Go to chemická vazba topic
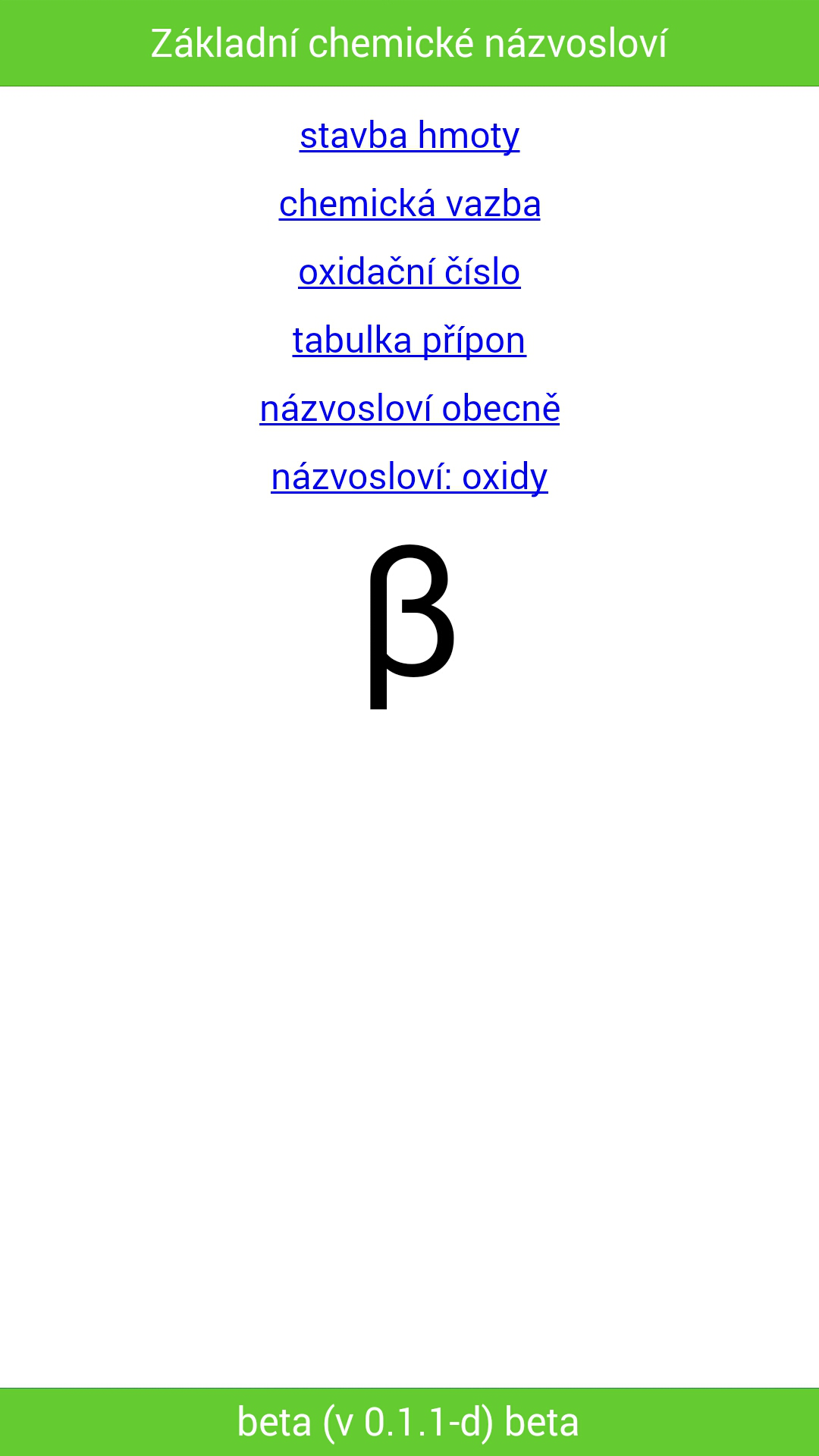The image size is (819, 1456). (409, 205)
